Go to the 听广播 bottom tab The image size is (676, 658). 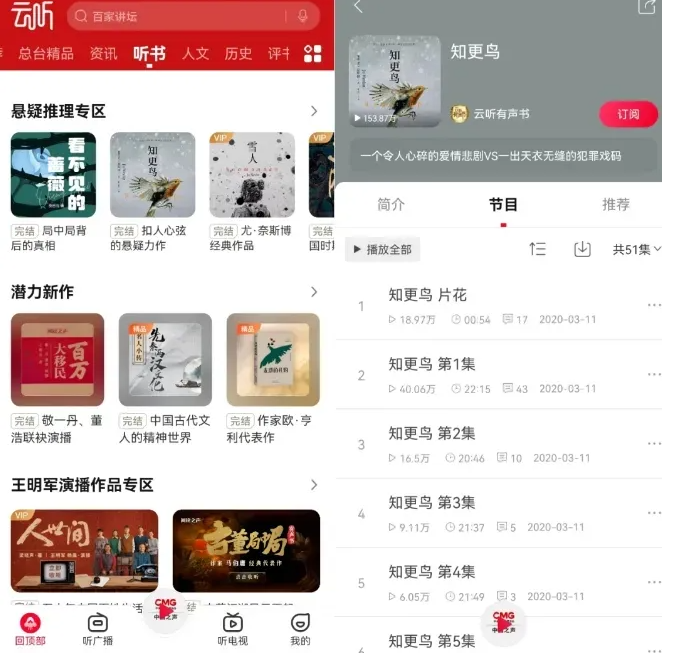(x=97, y=630)
